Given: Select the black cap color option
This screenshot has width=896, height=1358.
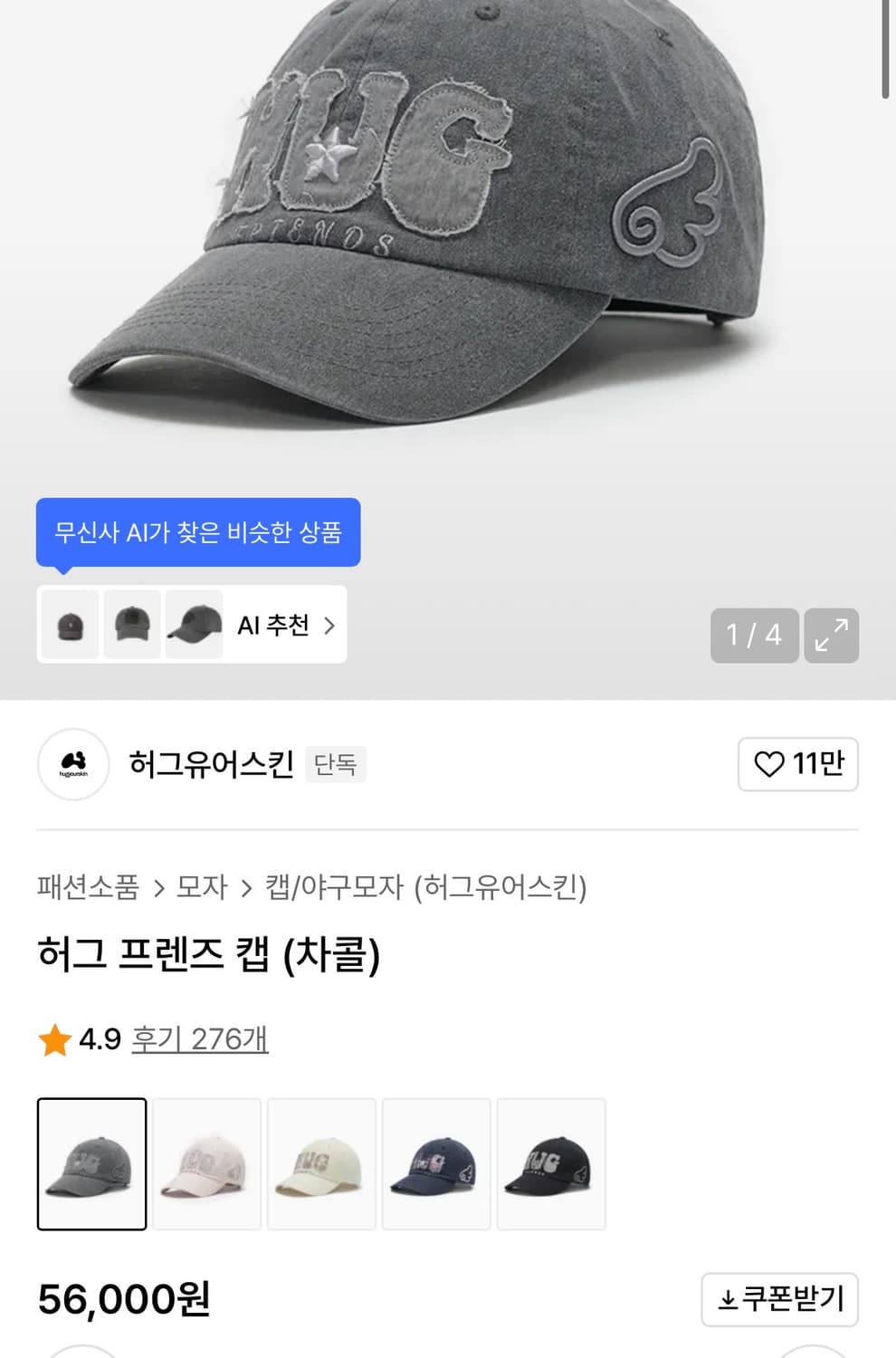Looking at the screenshot, I should 551,1162.
